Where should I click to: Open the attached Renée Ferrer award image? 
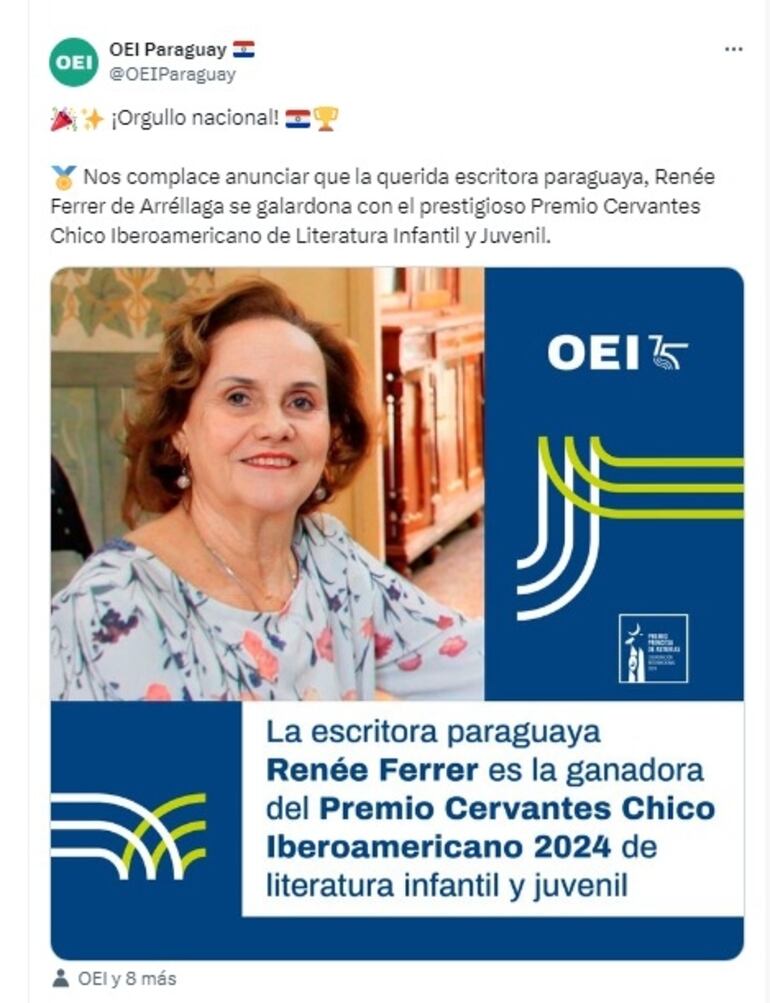[x=397, y=612]
